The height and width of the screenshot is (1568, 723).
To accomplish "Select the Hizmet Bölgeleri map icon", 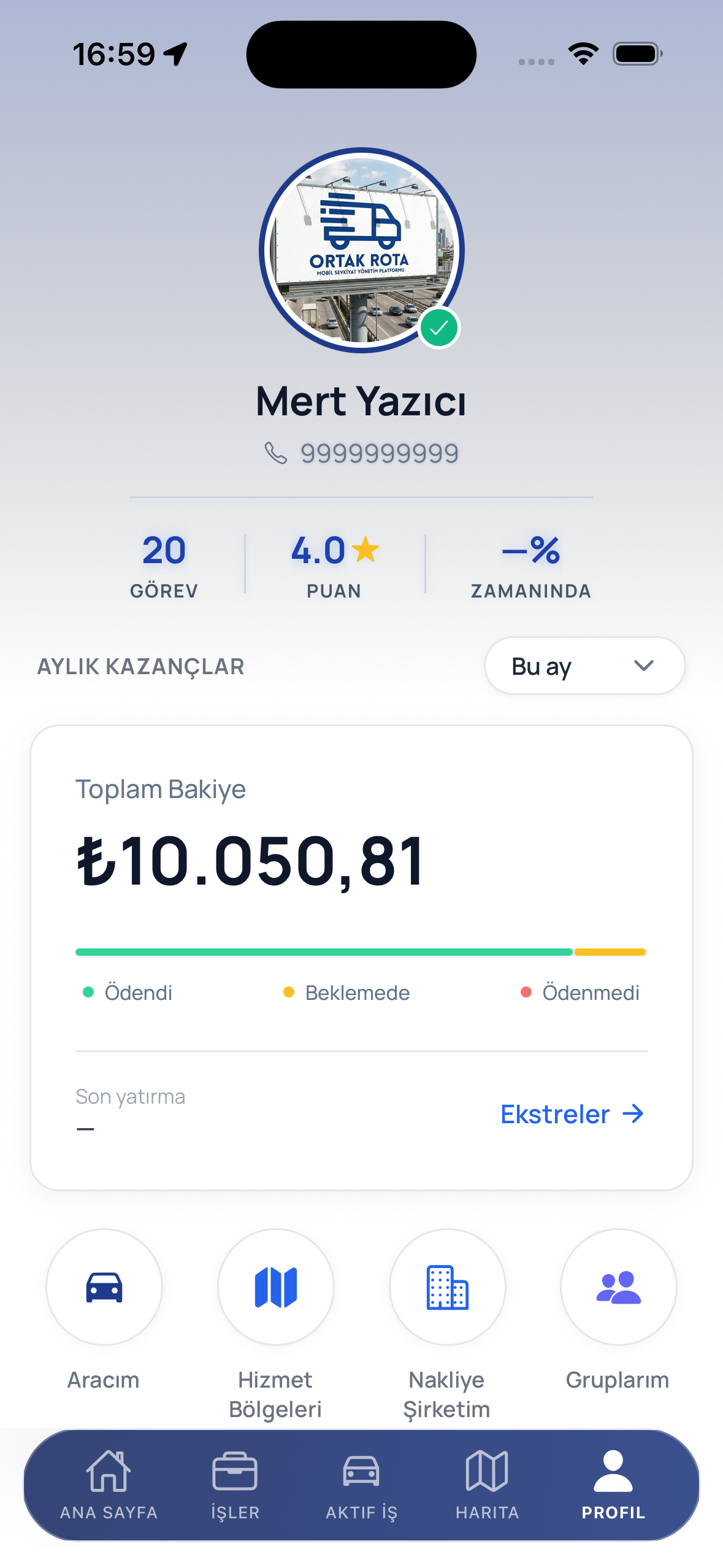I will pyautogui.click(x=275, y=1288).
